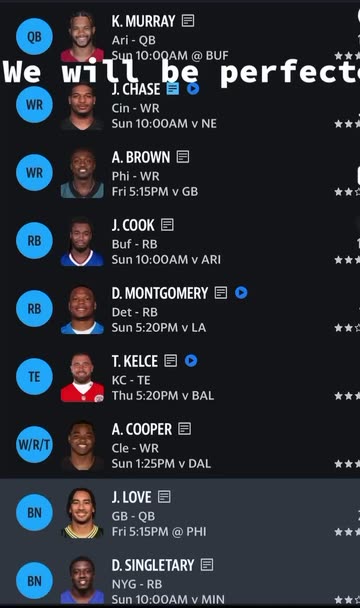Open D. Singletary's player notes icon
Viewport: 360px width, 608px height.
tap(207, 565)
